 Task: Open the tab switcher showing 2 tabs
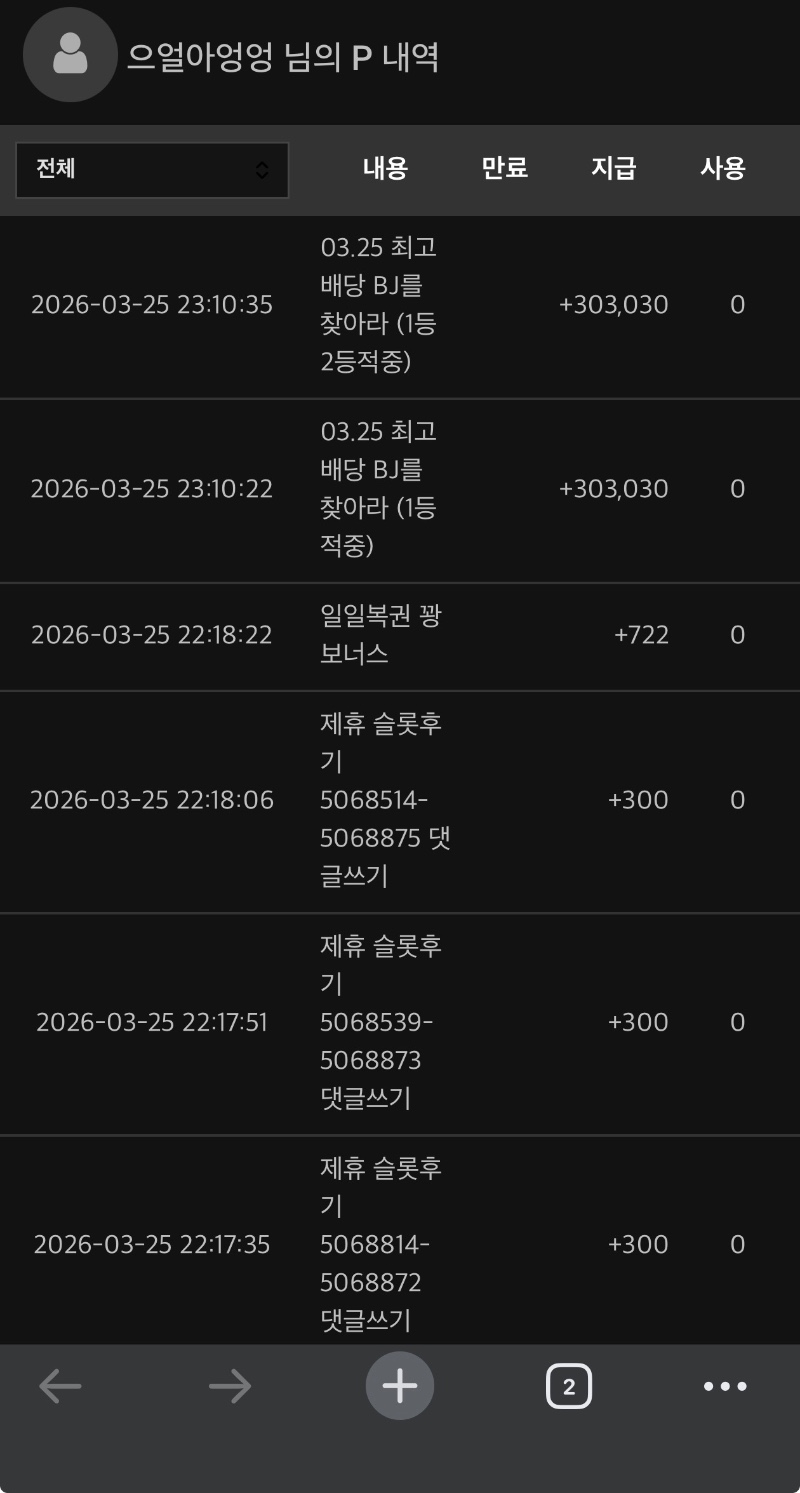pos(568,1387)
